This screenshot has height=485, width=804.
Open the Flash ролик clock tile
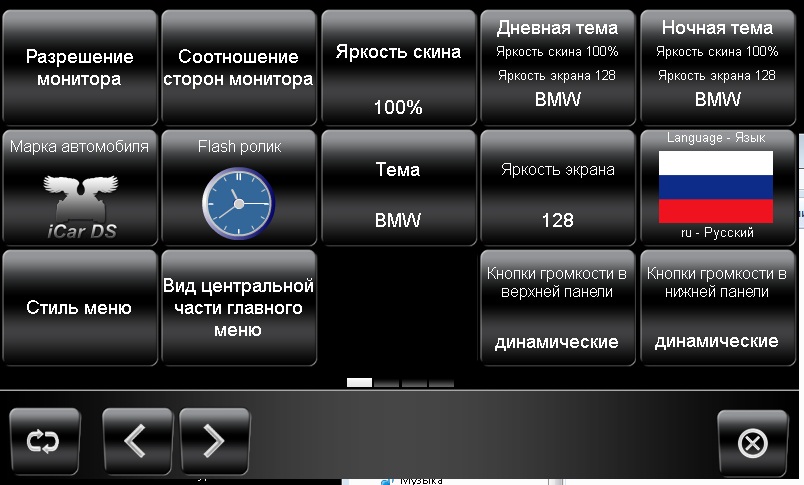click(x=239, y=187)
